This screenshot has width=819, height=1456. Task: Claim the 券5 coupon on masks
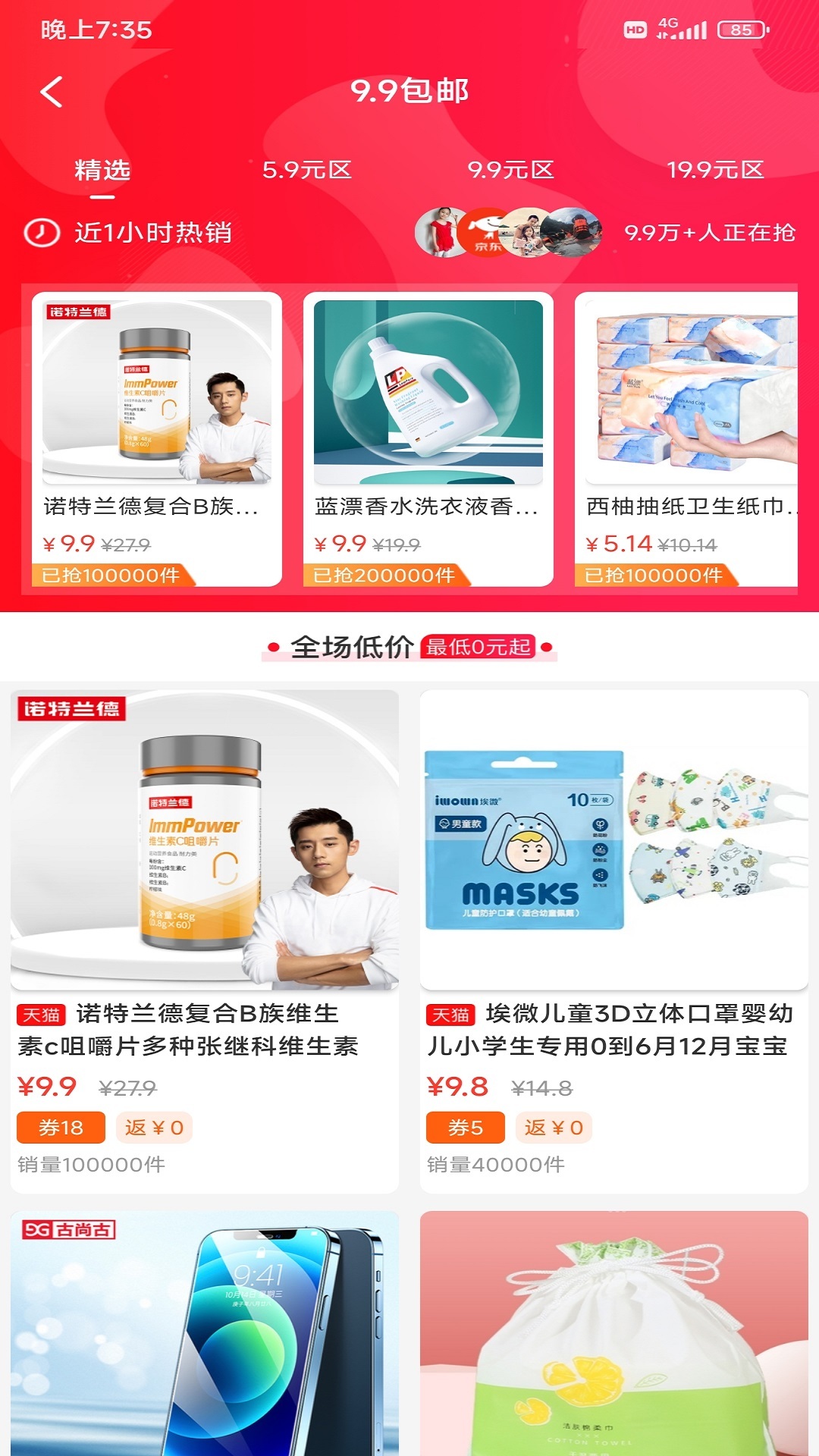pyautogui.click(x=465, y=1128)
